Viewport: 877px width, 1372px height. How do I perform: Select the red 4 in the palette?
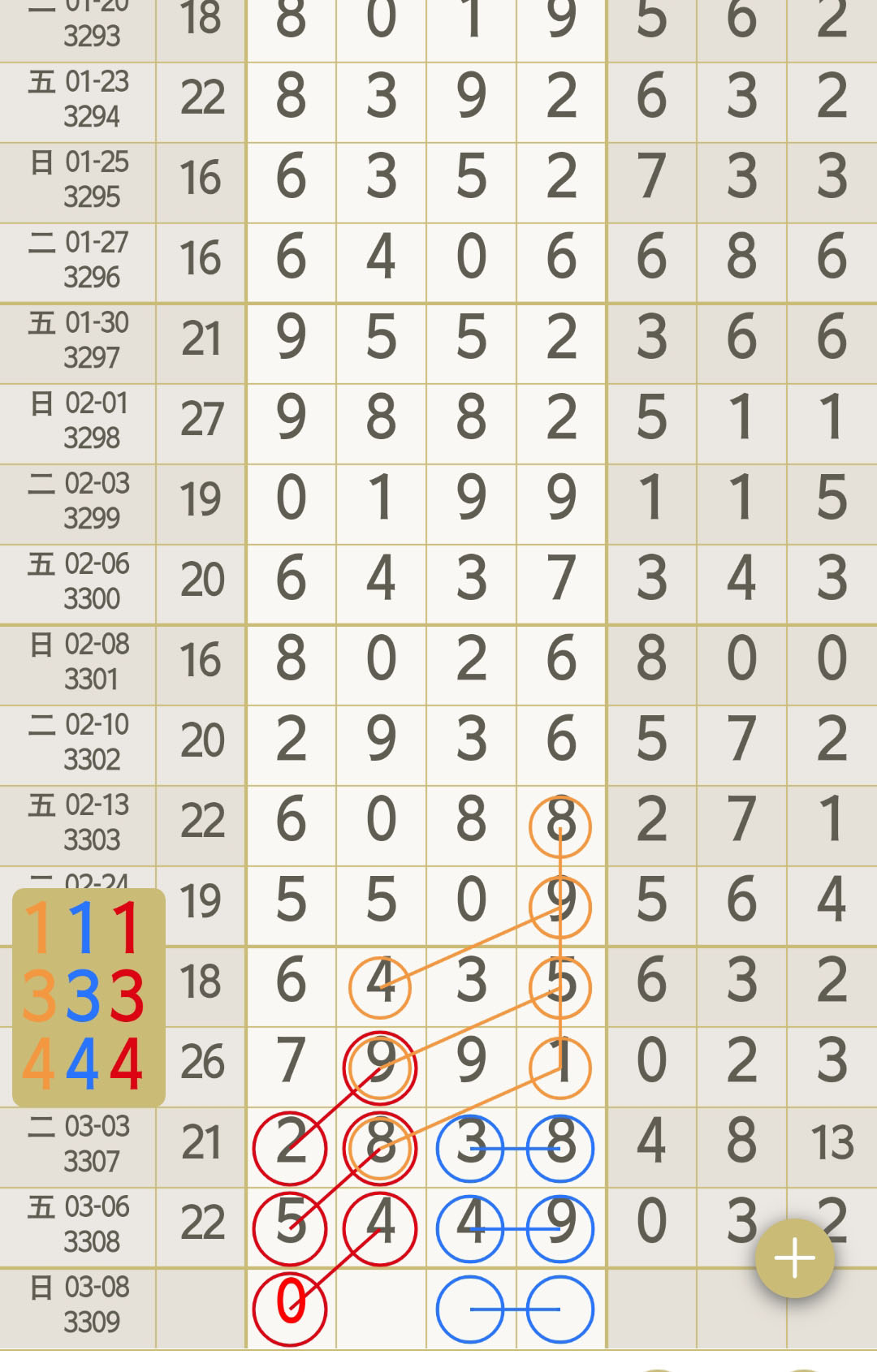127,1064
